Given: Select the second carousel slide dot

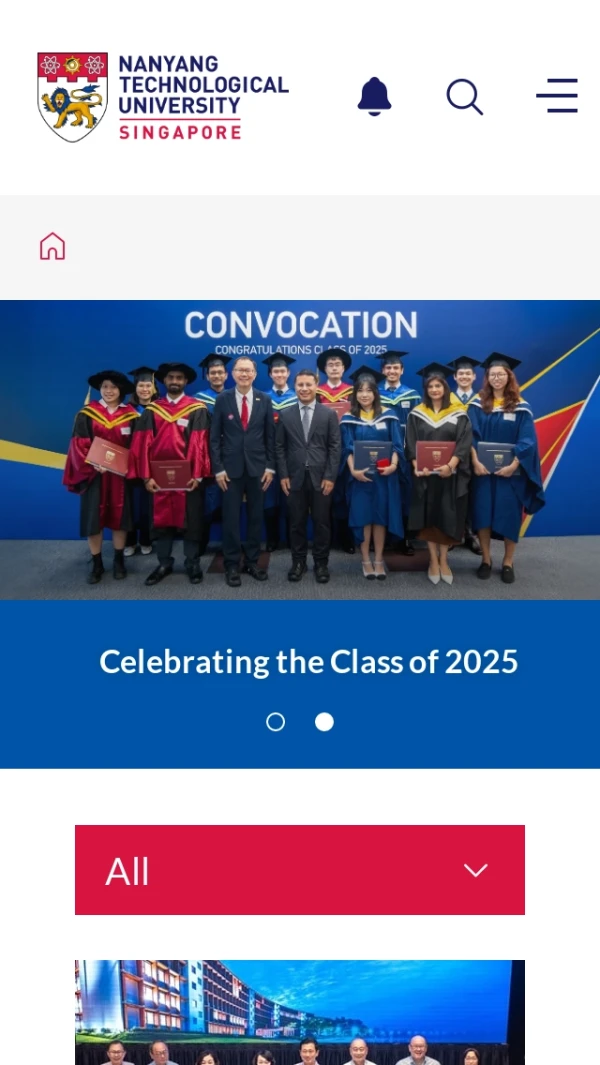Looking at the screenshot, I should click(324, 722).
